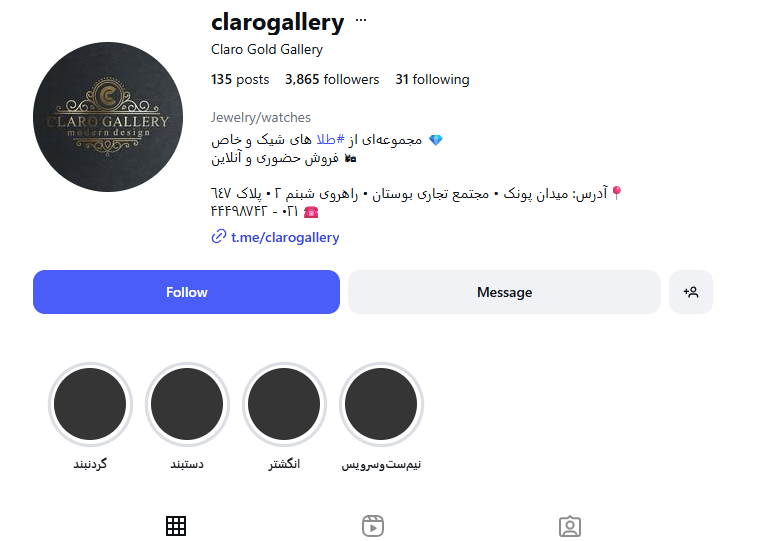Open the دستبند story highlight
The width and height of the screenshot is (761, 541).
pyautogui.click(x=187, y=404)
